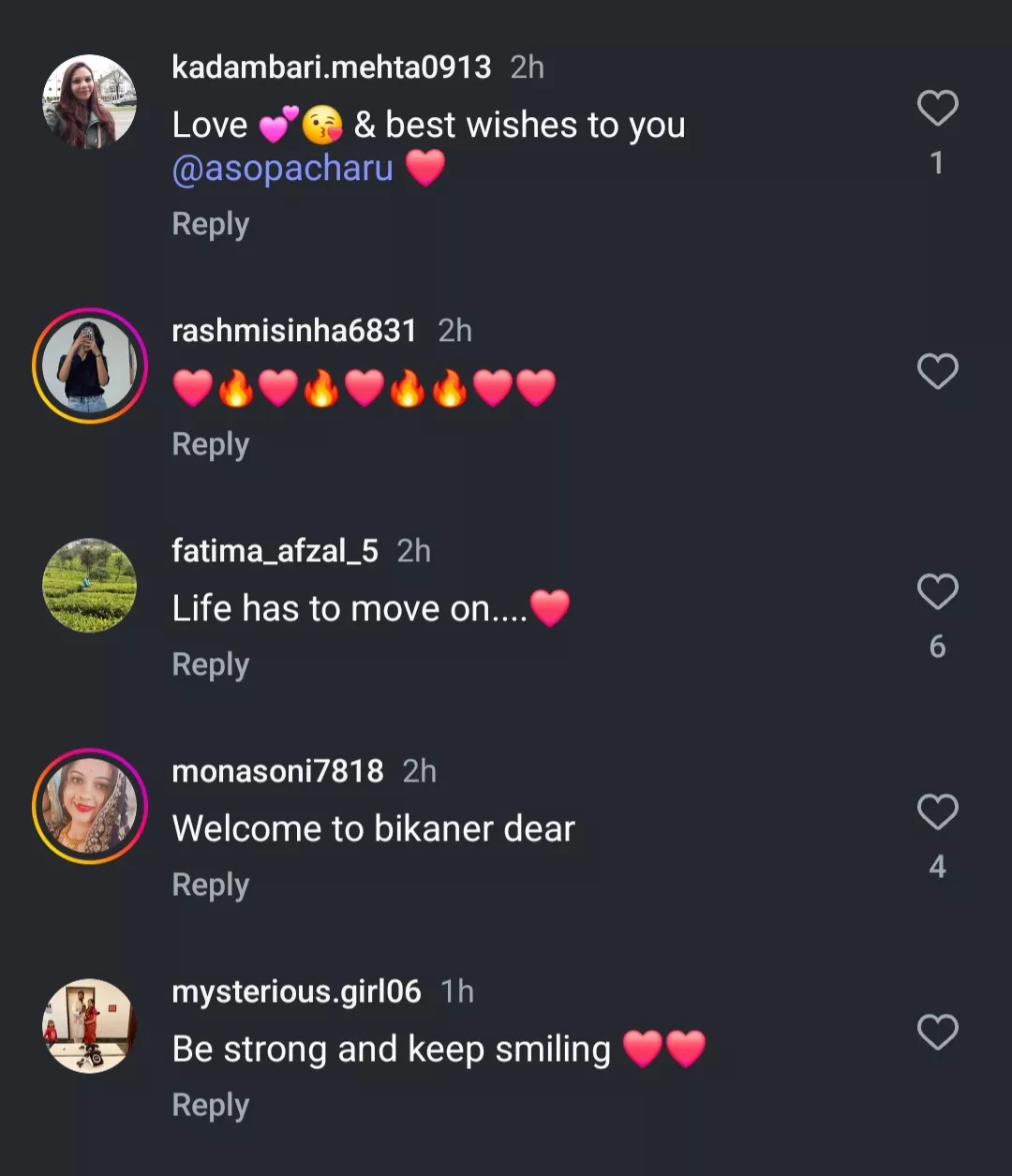The image size is (1012, 1176).
Task: Like rashmisinha6831's emoji comment
Action: [937, 372]
